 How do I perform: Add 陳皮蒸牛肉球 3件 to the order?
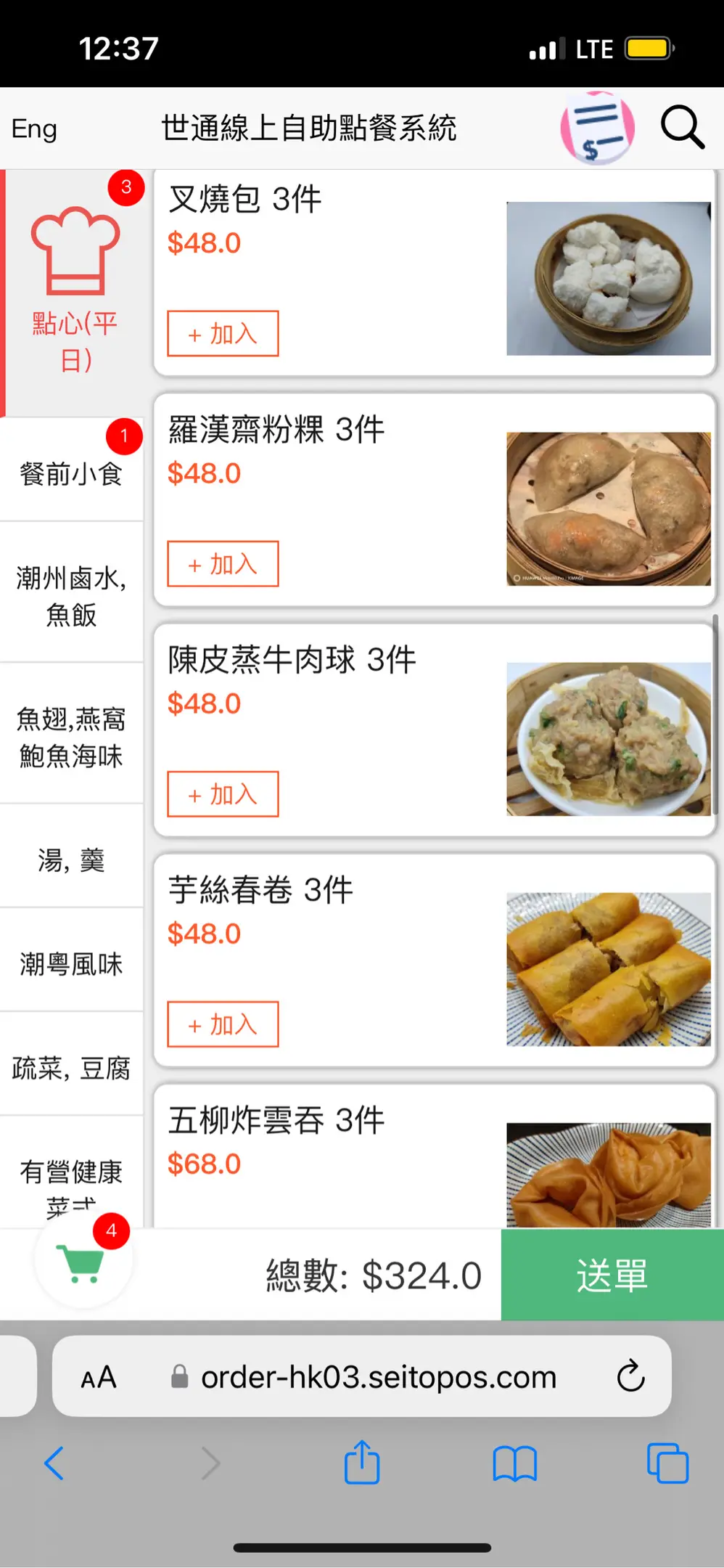tap(223, 794)
